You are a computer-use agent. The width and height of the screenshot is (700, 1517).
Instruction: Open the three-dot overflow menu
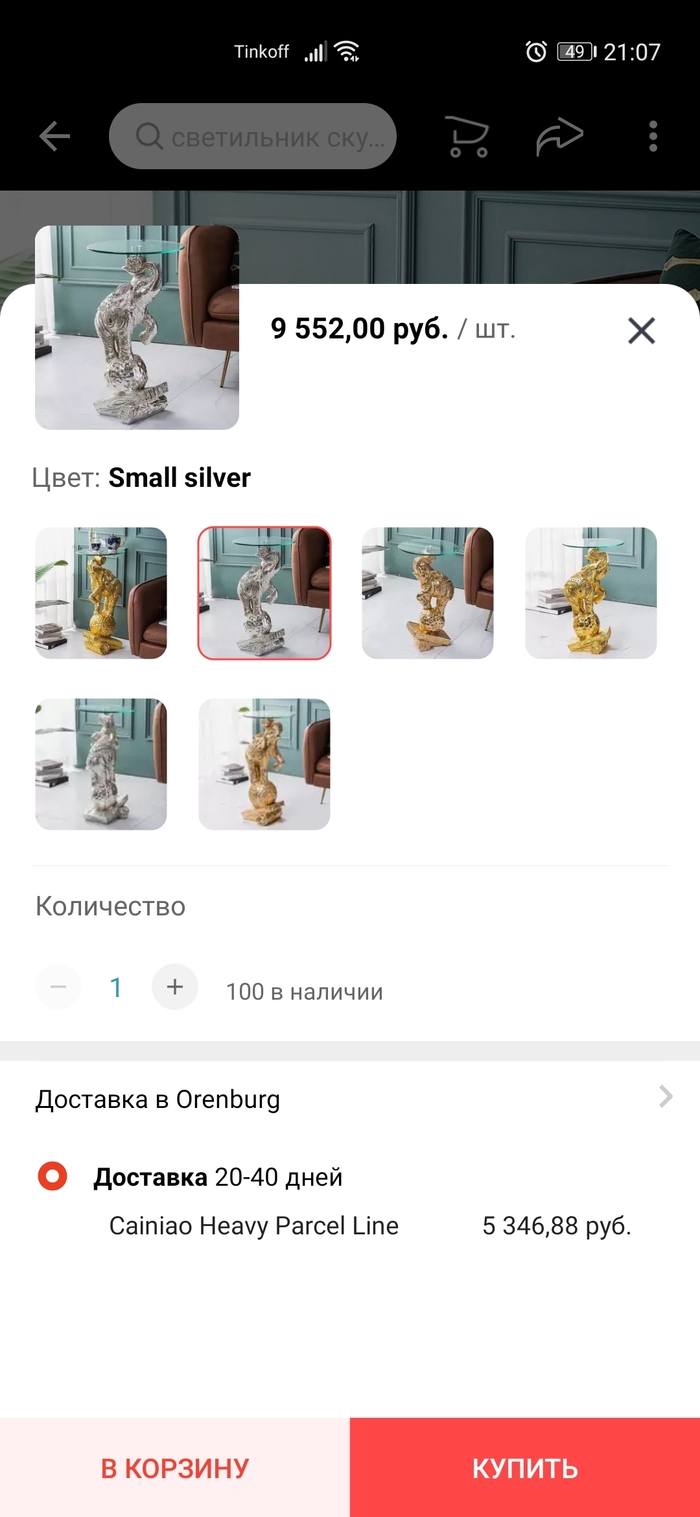click(x=652, y=136)
